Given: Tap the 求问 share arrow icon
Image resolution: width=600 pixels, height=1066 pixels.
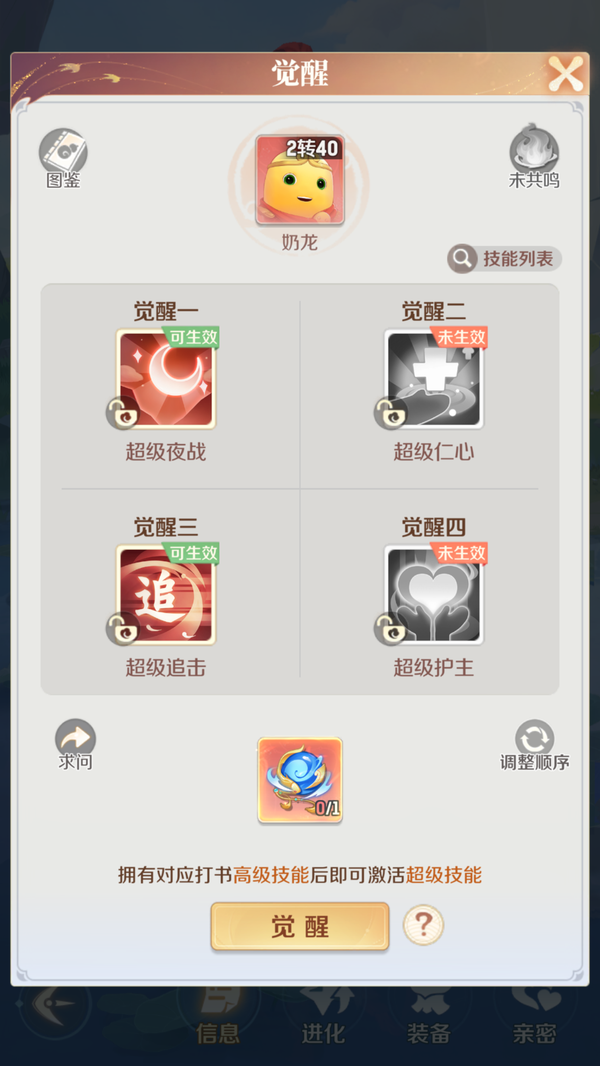Looking at the screenshot, I should click(75, 742).
